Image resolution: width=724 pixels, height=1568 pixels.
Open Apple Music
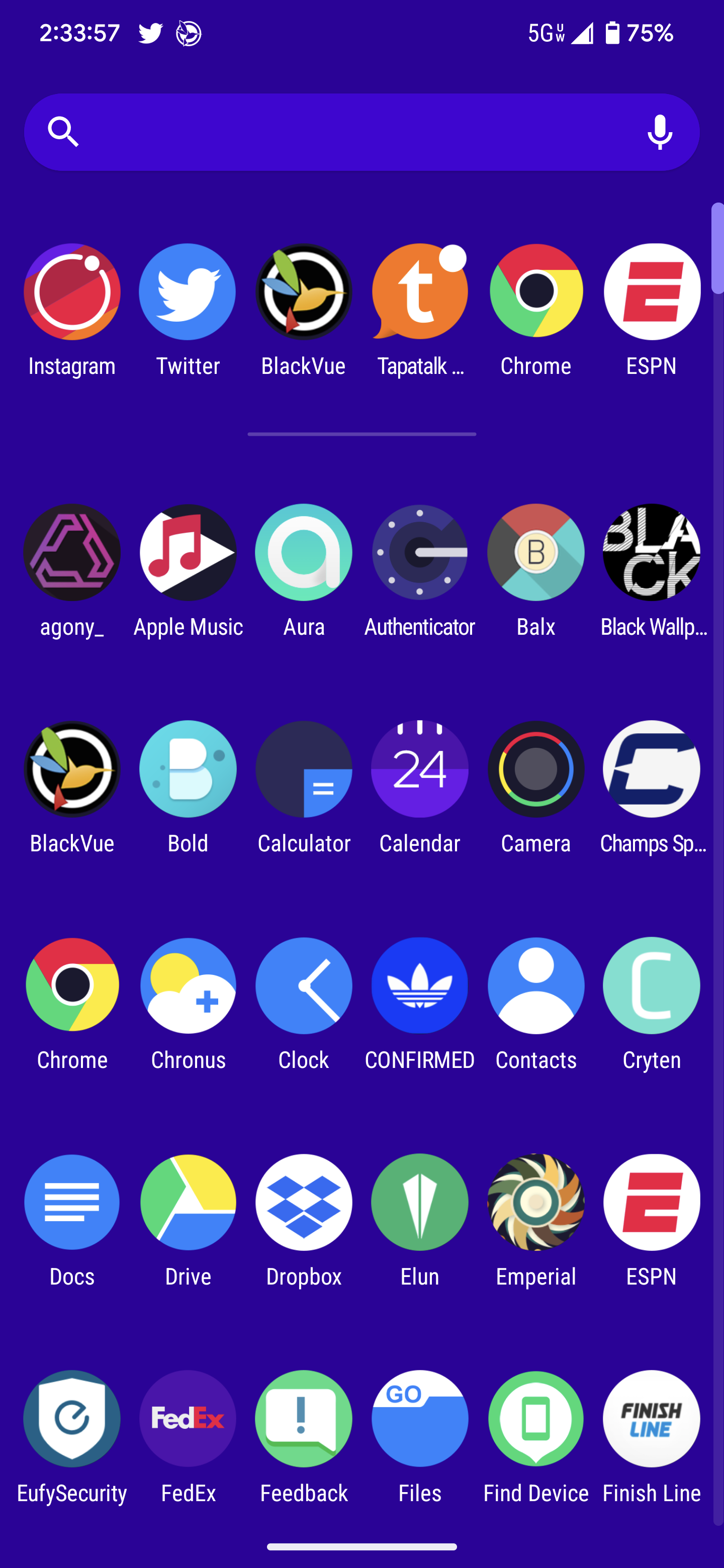(188, 553)
